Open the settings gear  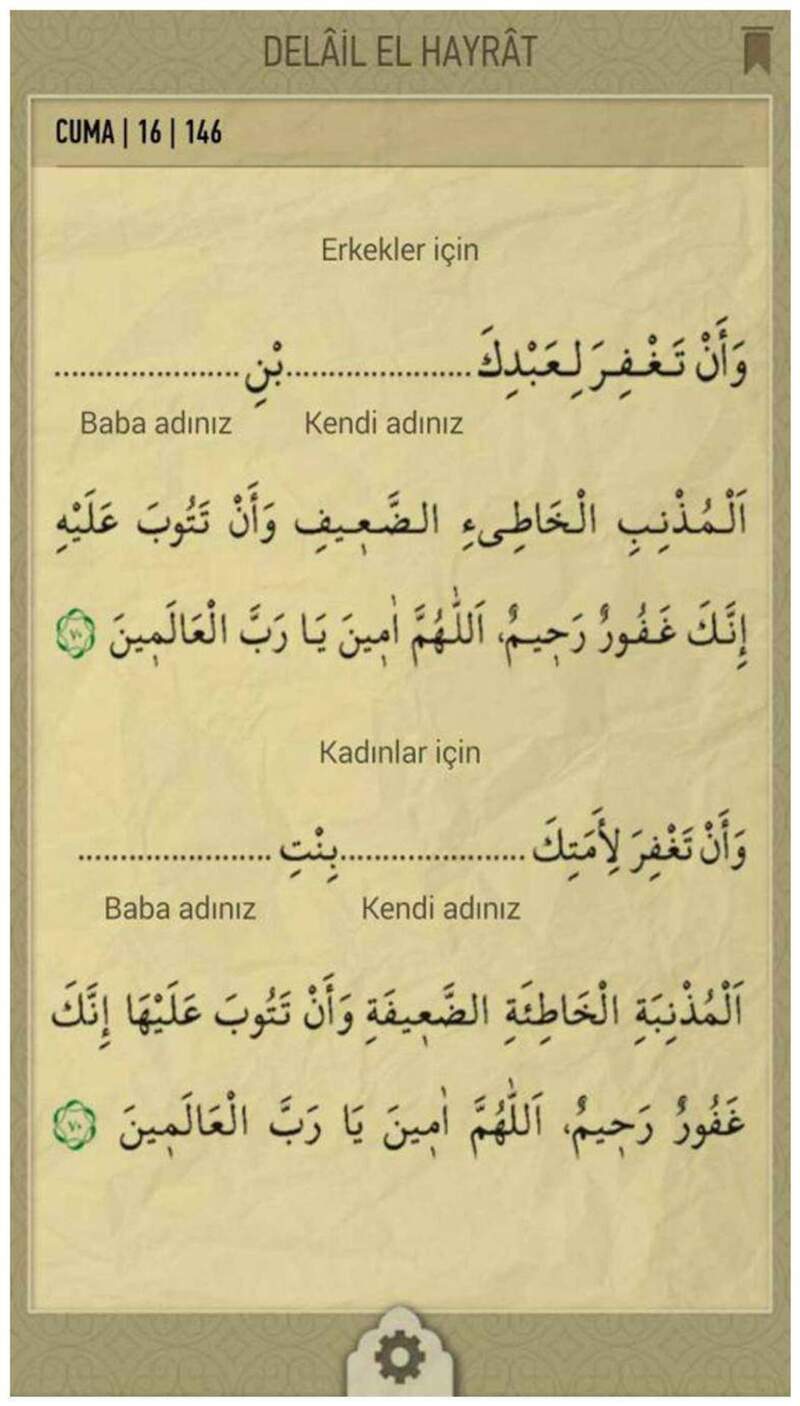(399, 1358)
